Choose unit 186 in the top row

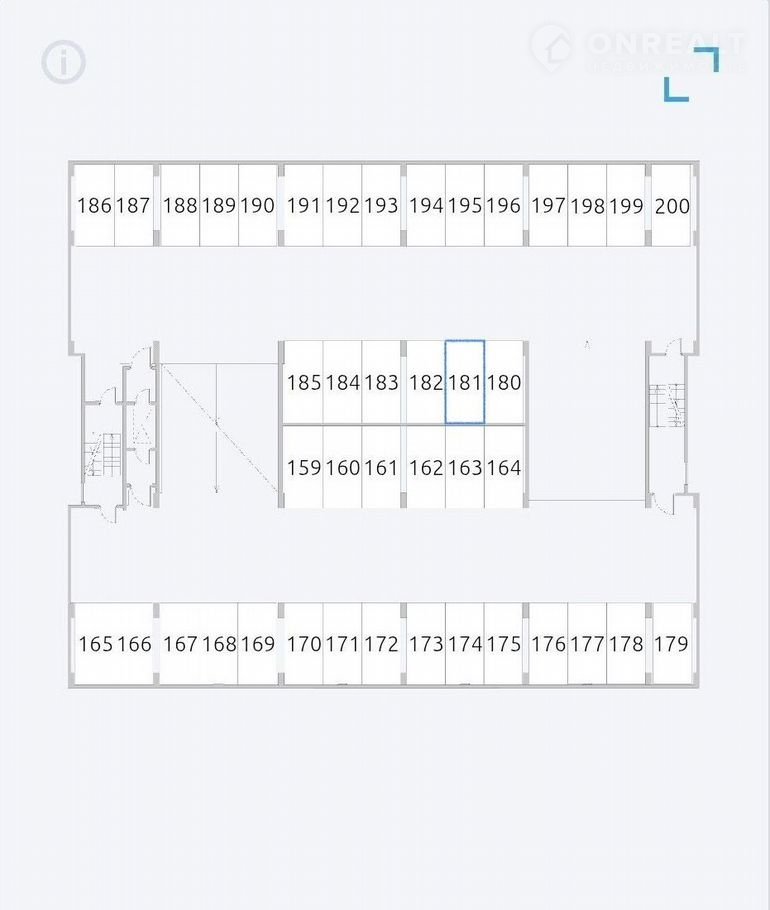(94, 206)
